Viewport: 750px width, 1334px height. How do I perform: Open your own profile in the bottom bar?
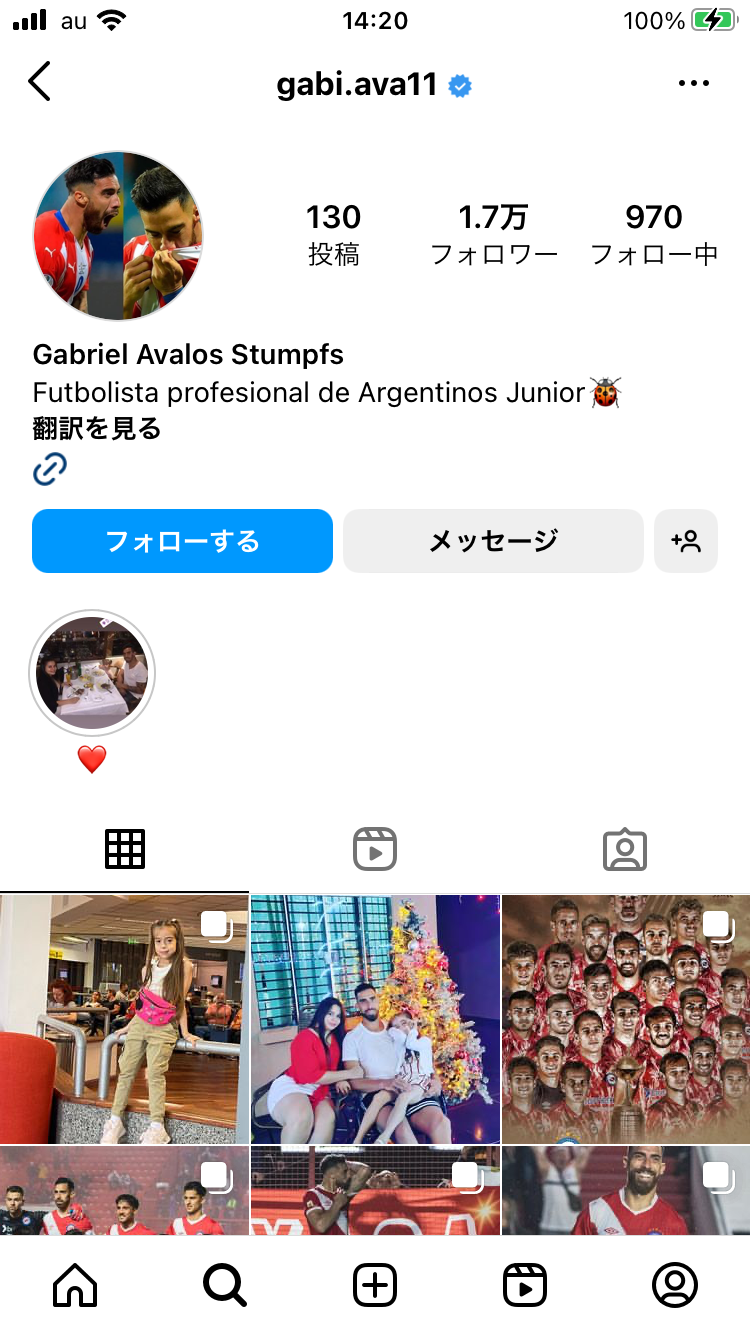click(x=675, y=1285)
